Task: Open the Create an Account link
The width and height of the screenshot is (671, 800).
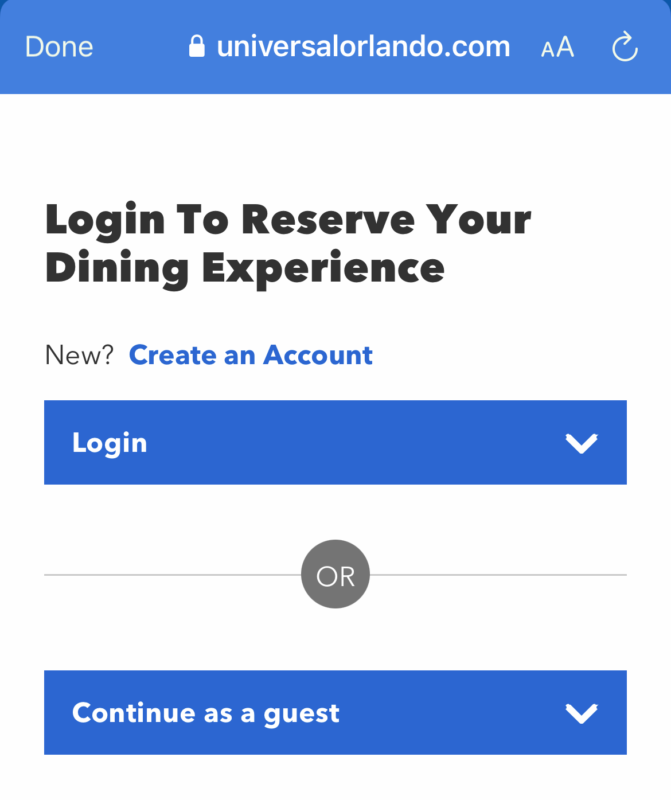Action: coord(250,355)
